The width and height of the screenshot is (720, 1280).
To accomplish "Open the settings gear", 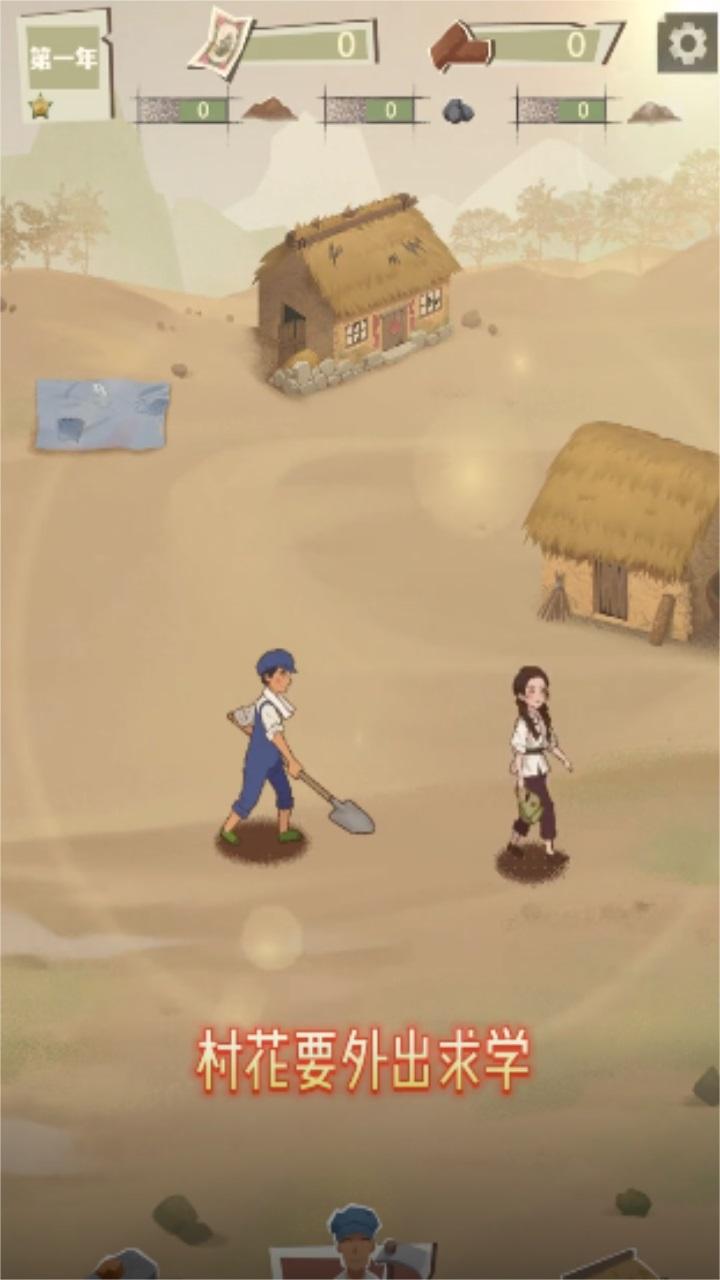I will pos(687,44).
